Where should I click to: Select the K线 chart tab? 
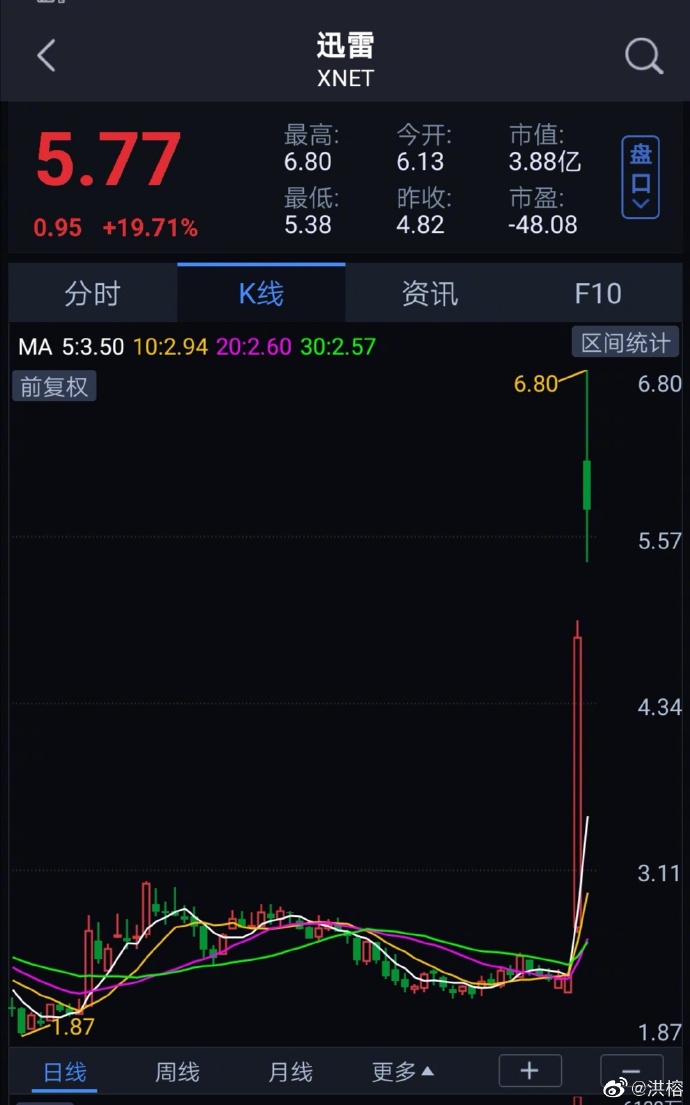pos(261,293)
